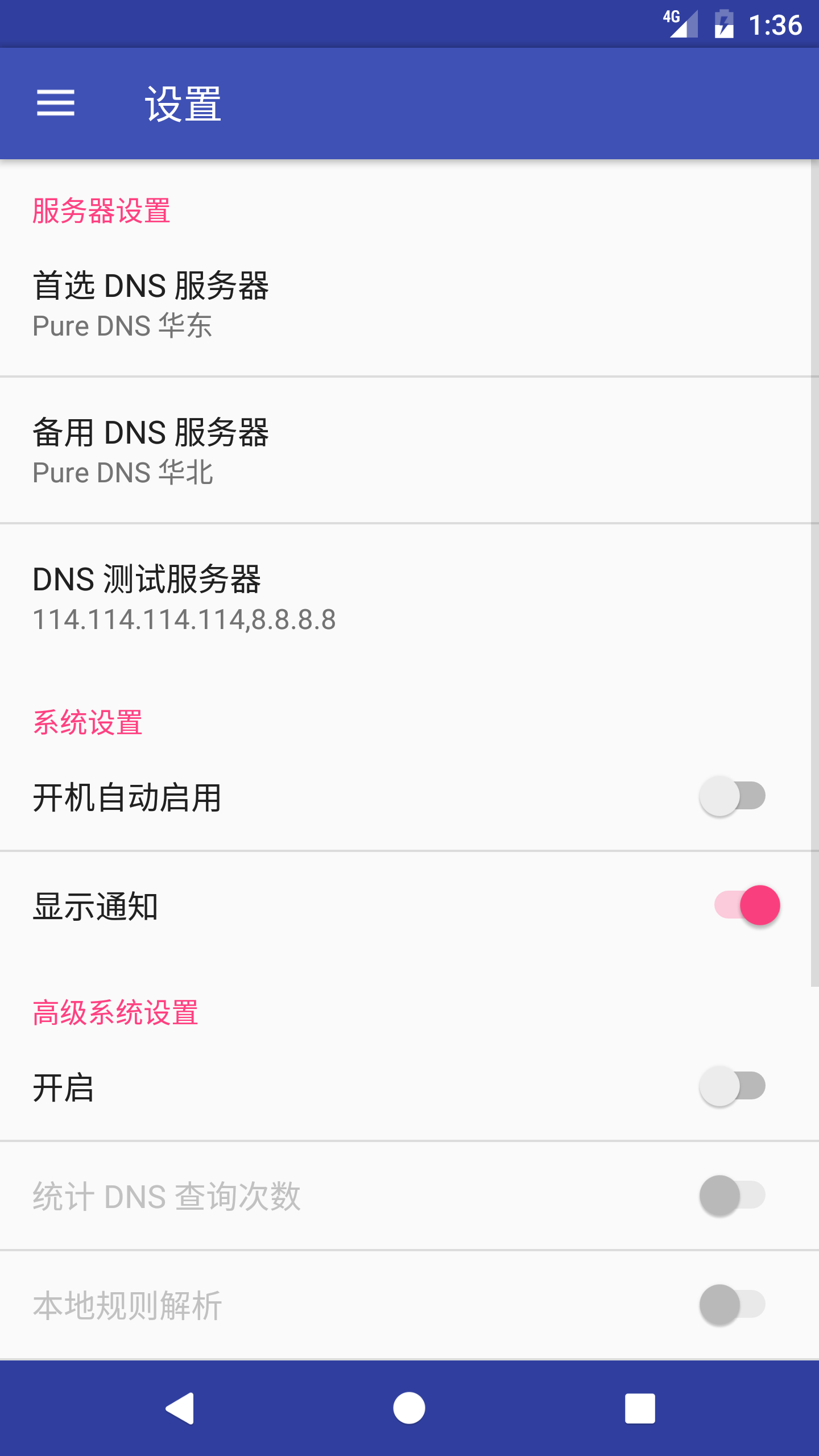Open the hamburger drawer menu

[x=56, y=103]
